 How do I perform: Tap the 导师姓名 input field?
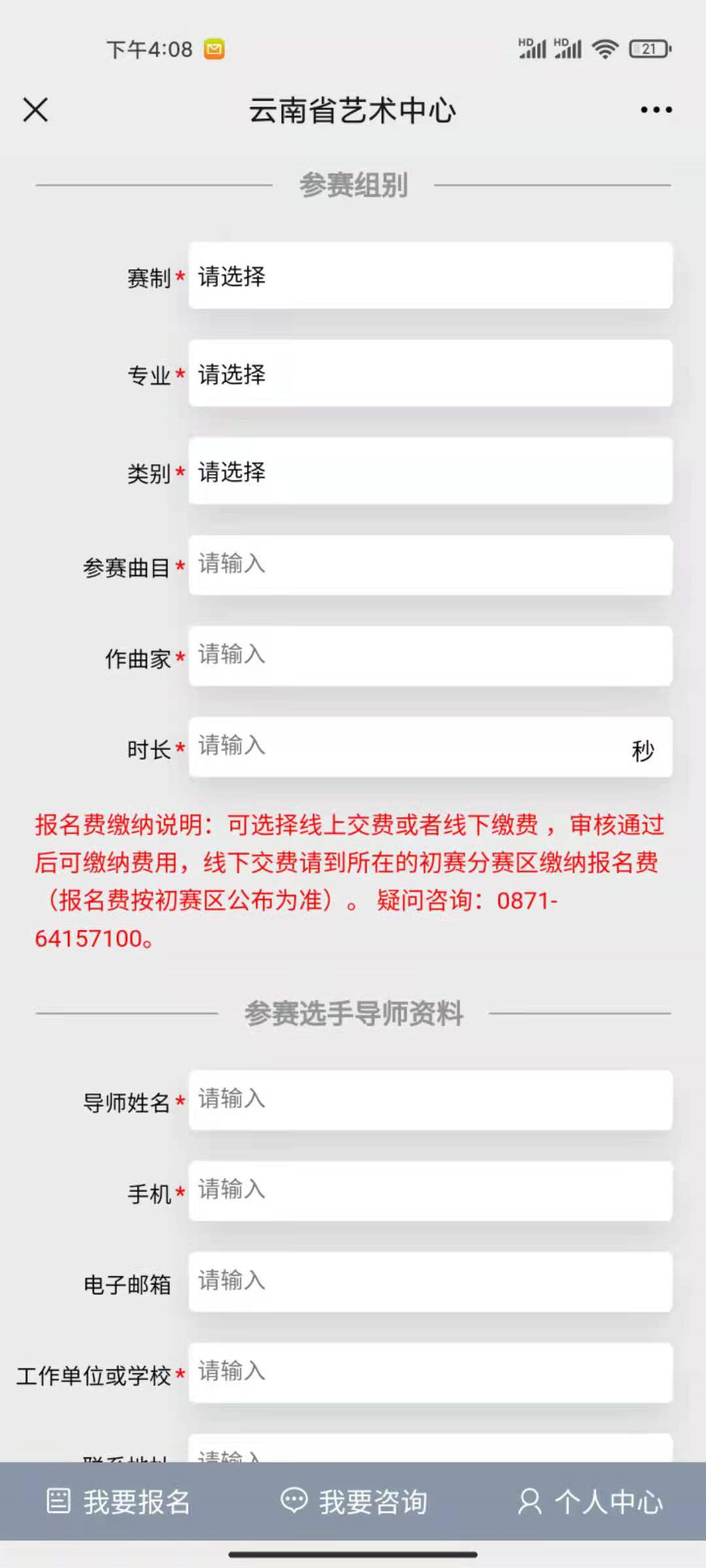[x=431, y=1100]
